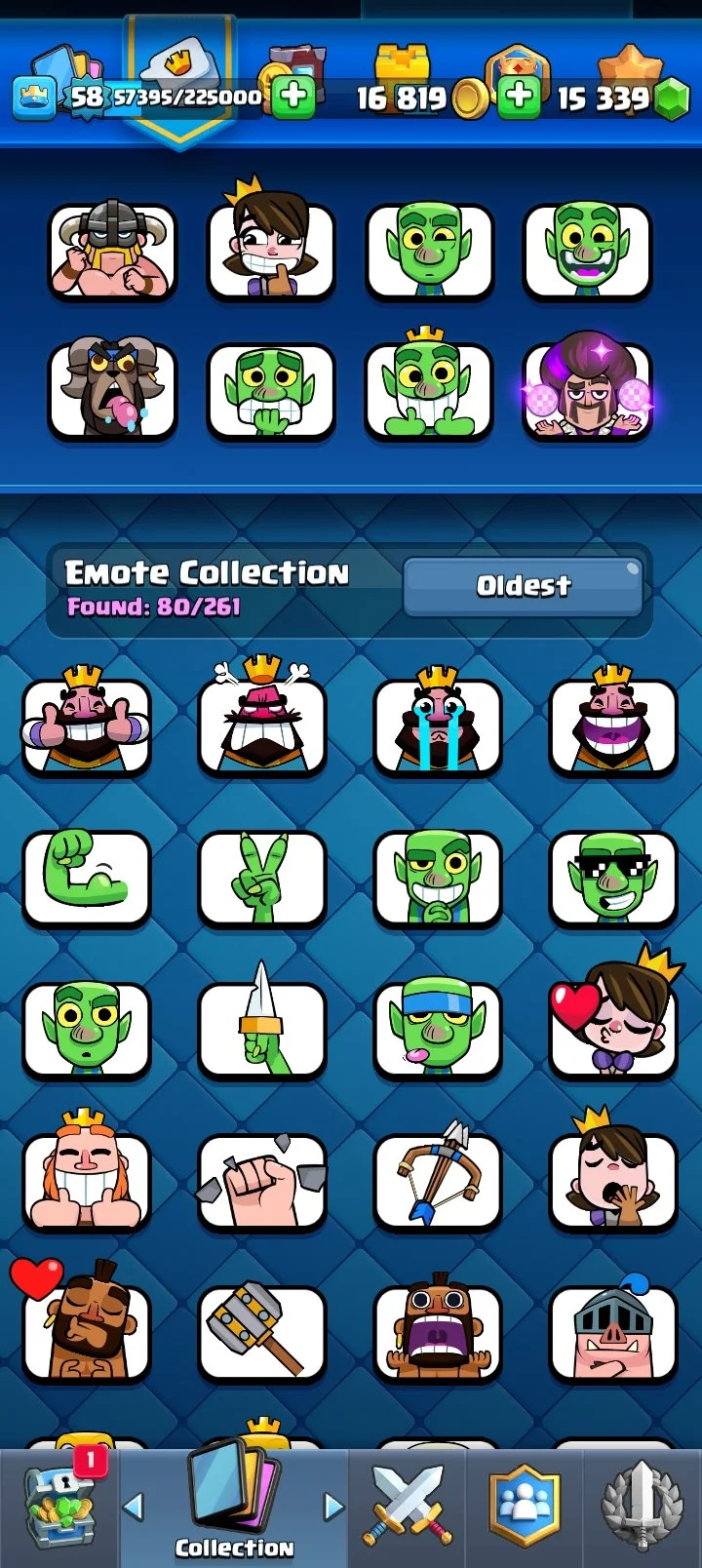
Task: Select the flexing barbarian emote in deck
Action: [x=113, y=251]
